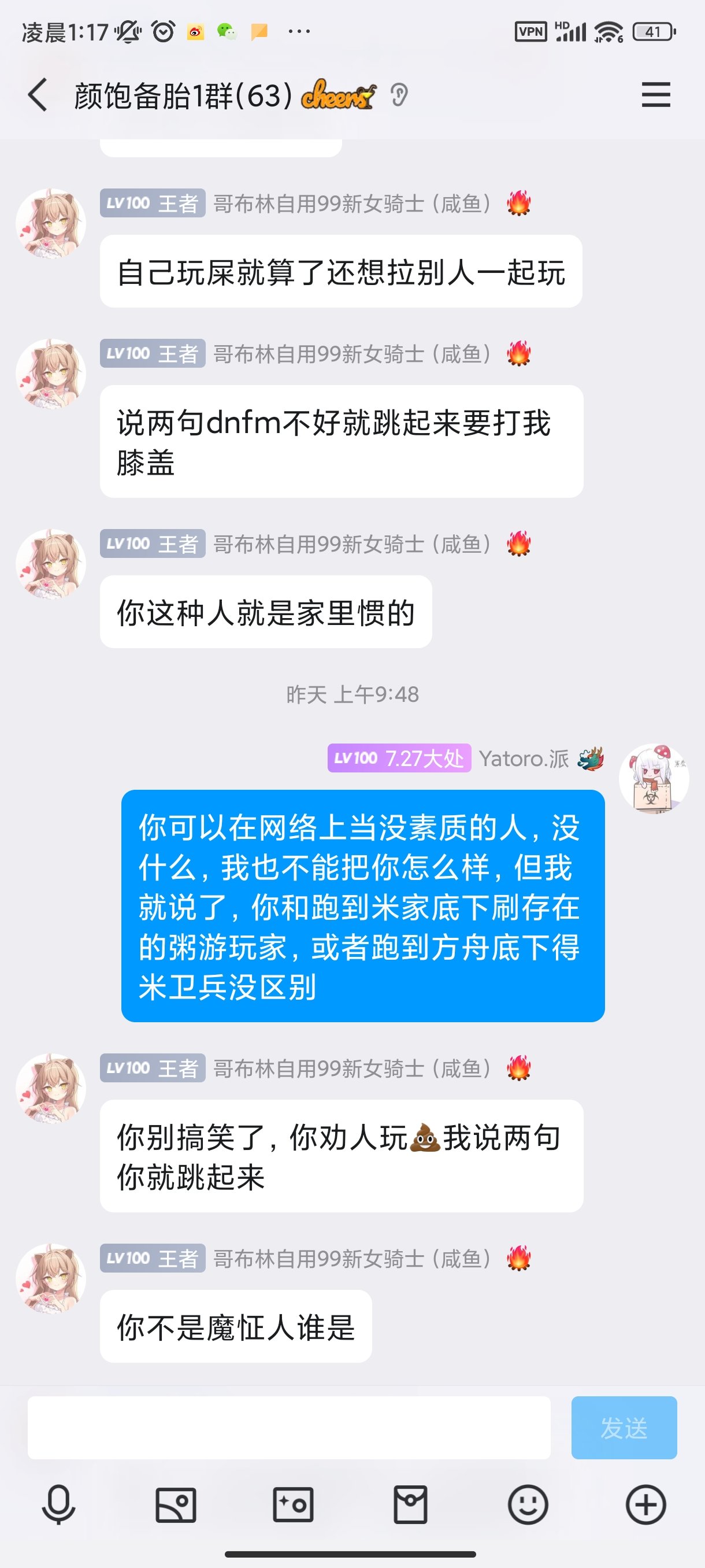
Task: Tap the message input field
Action: [x=289, y=1428]
